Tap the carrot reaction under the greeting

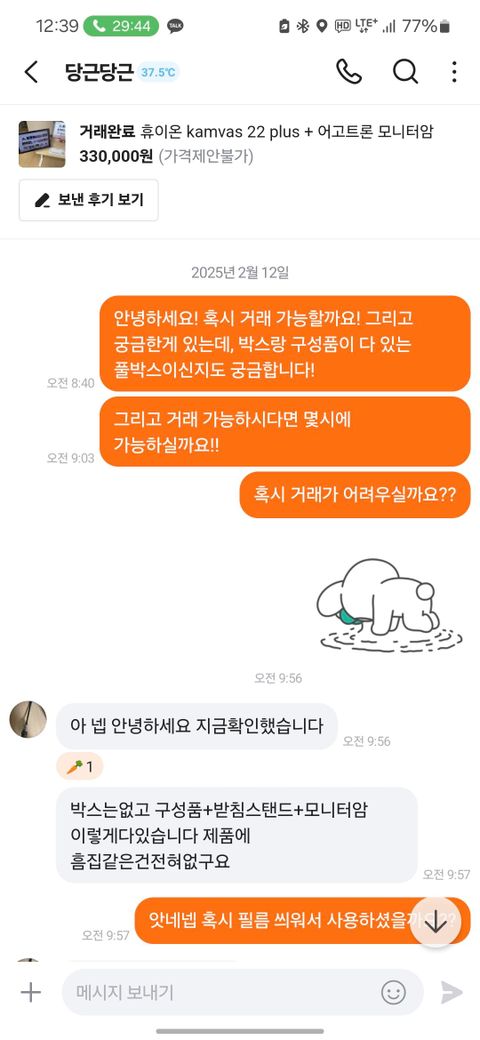[x=80, y=767]
